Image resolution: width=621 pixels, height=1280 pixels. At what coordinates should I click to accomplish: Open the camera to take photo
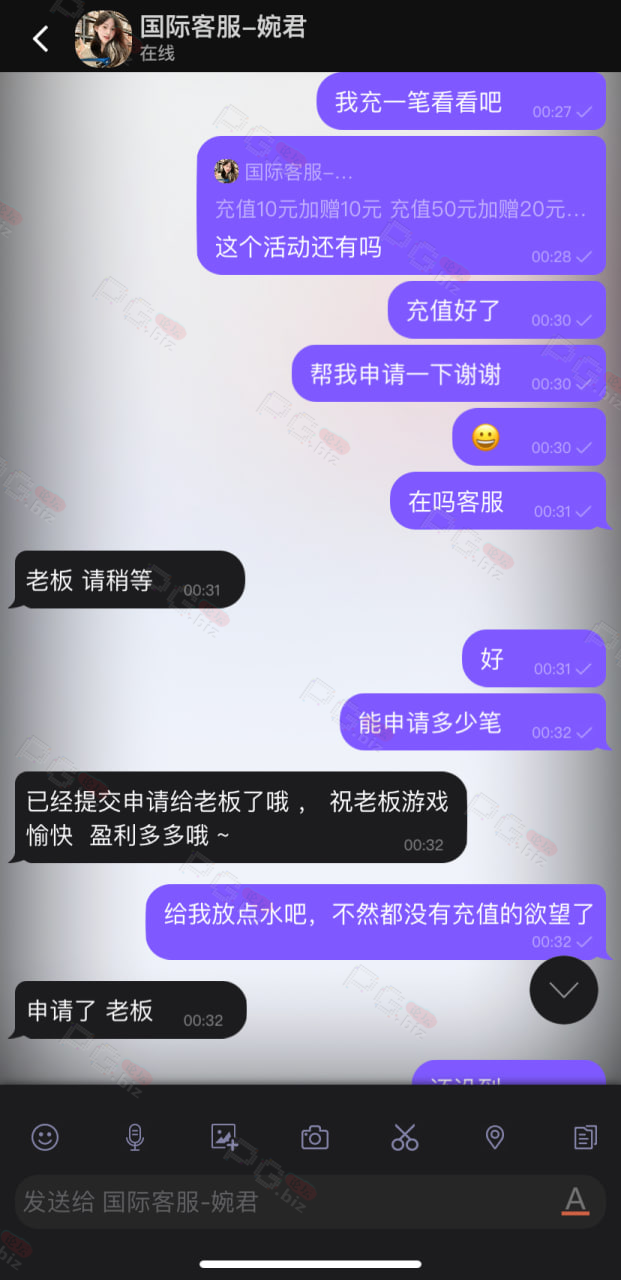[x=315, y=1137]
